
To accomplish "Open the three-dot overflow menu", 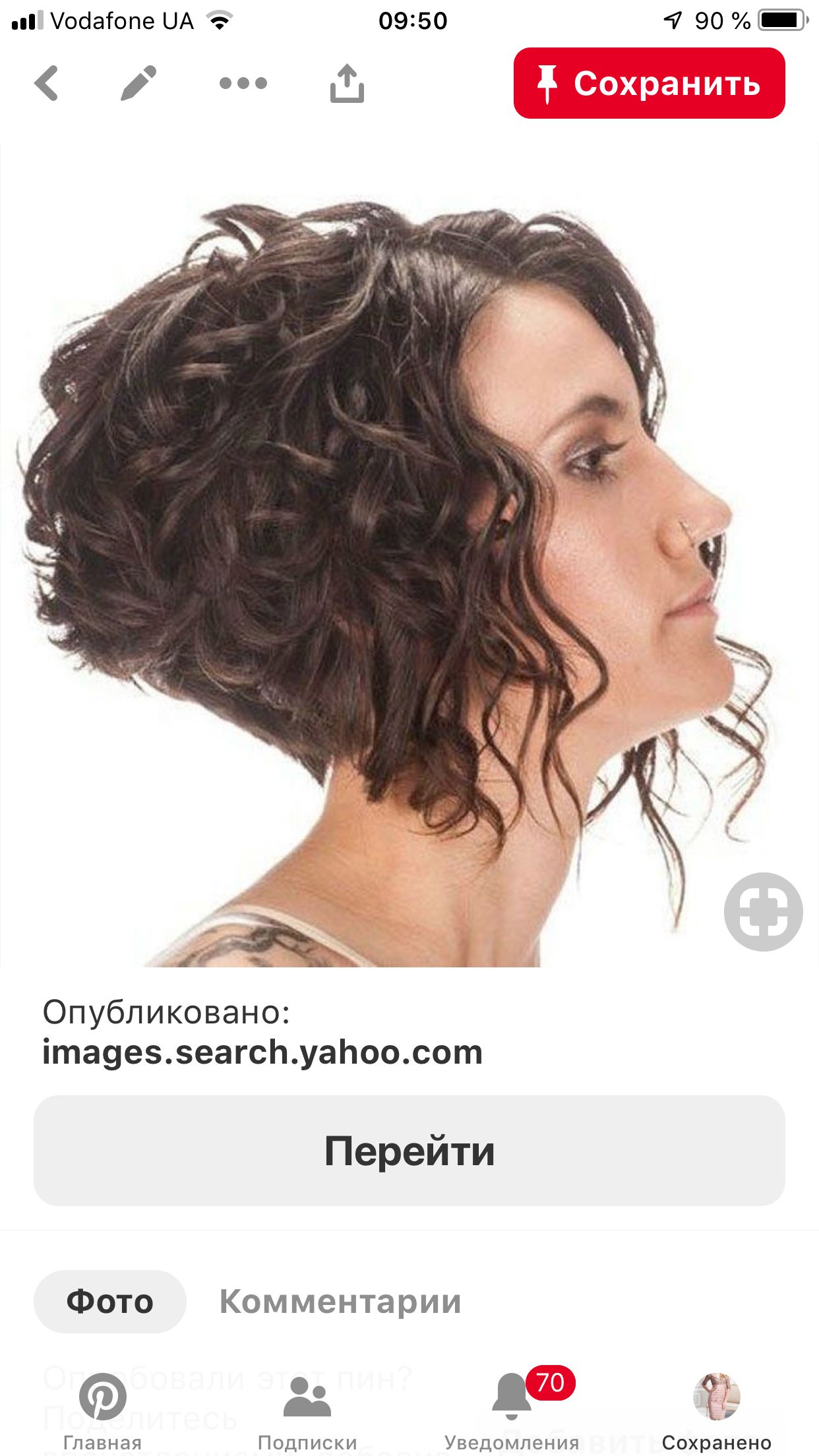I will click(x=243, y=83).
